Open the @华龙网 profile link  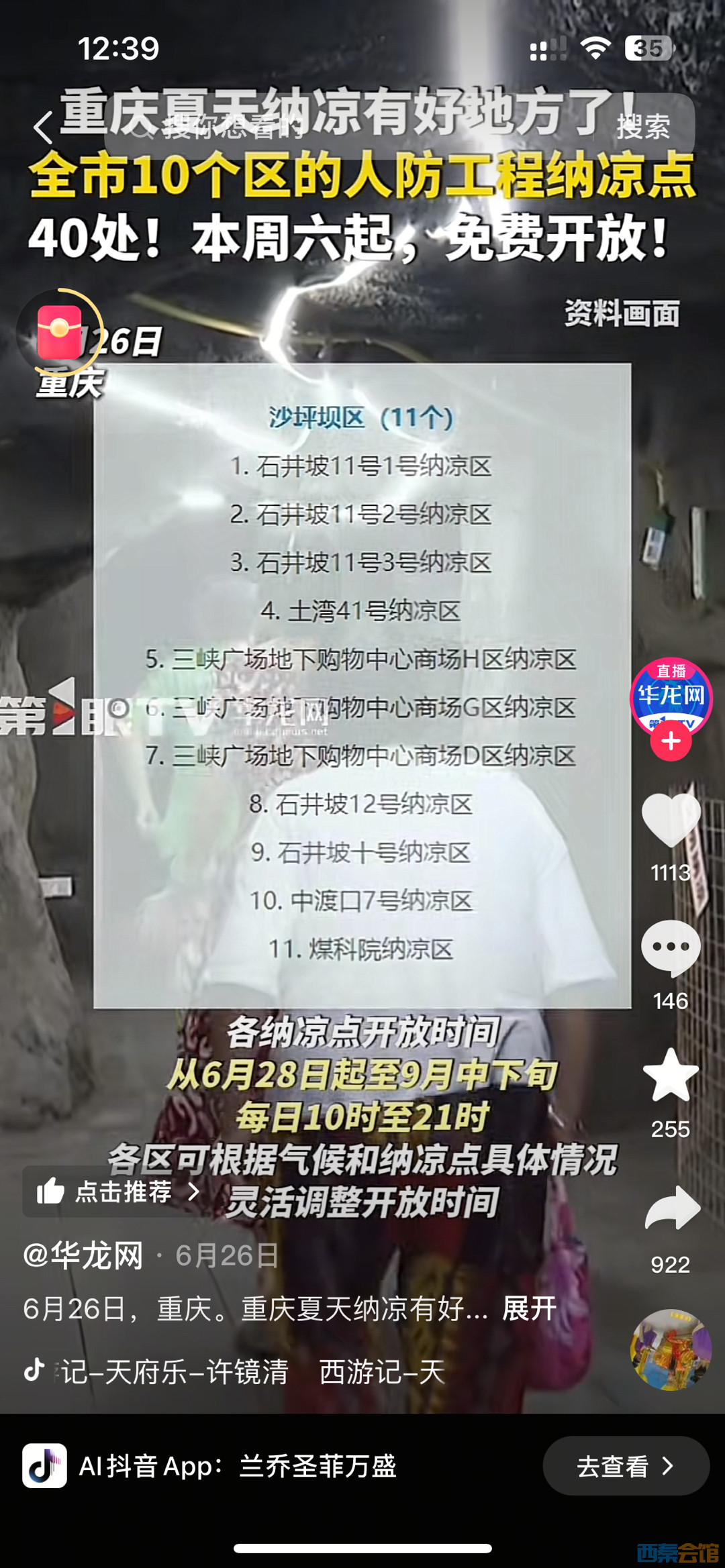[x=83, y=1255]
